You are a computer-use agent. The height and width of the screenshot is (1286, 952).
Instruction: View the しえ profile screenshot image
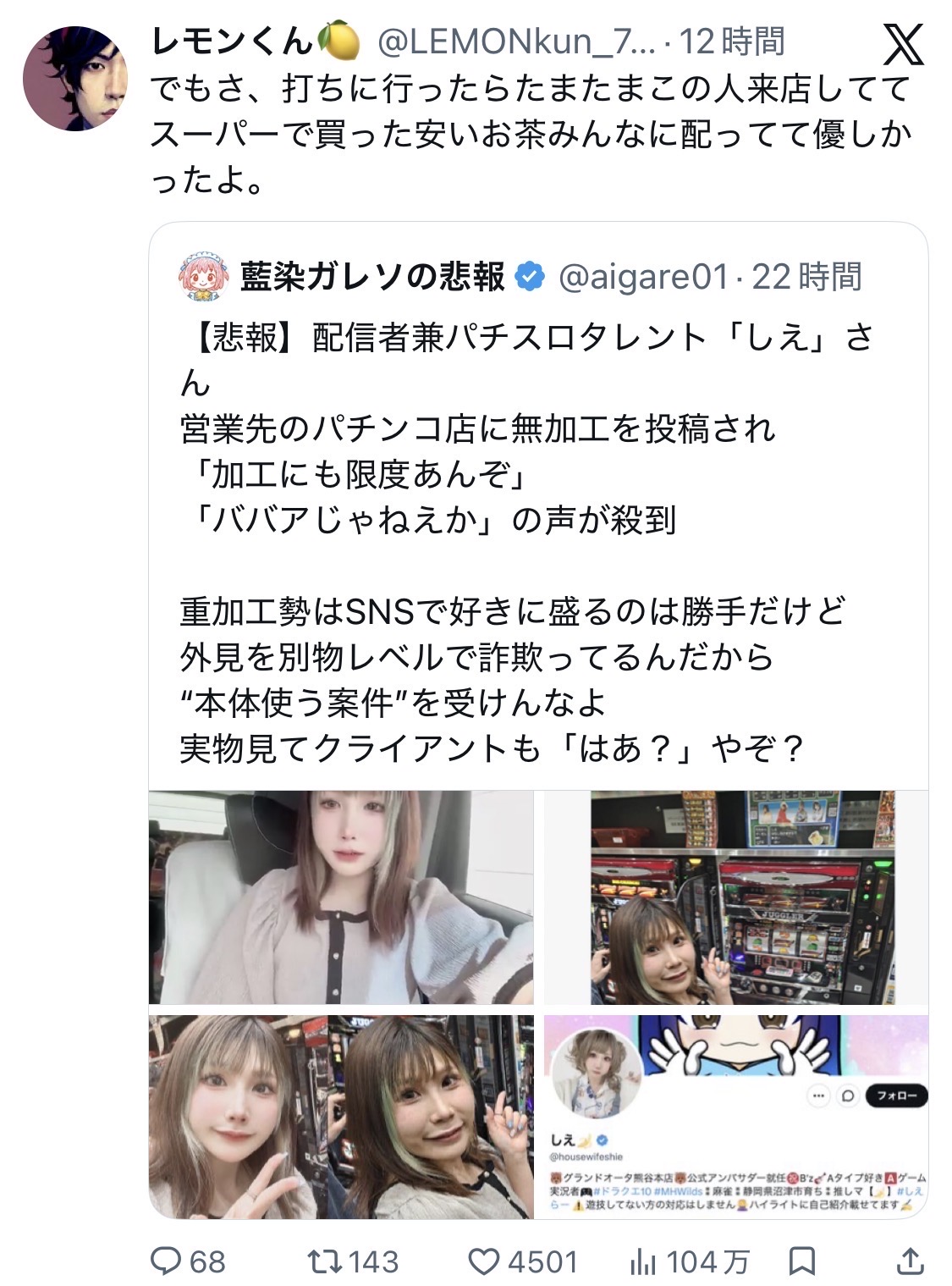click(x=736, y=1117)
